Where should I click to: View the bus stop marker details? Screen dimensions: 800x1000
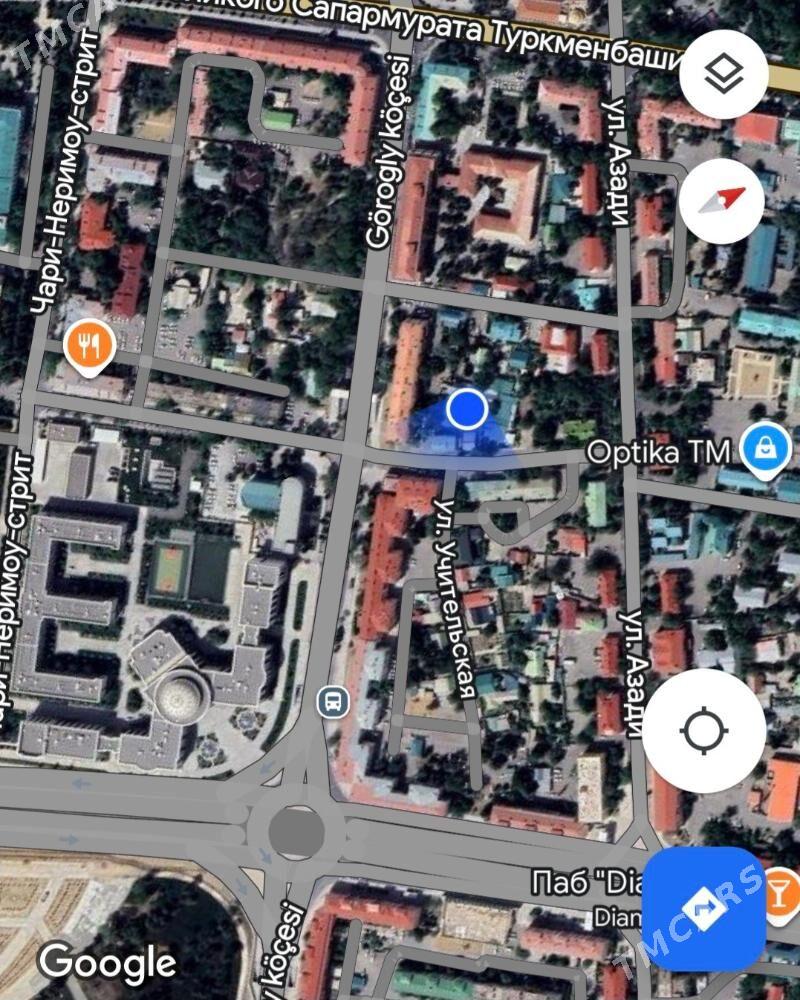pyautogui.click(x=331, y=702)
